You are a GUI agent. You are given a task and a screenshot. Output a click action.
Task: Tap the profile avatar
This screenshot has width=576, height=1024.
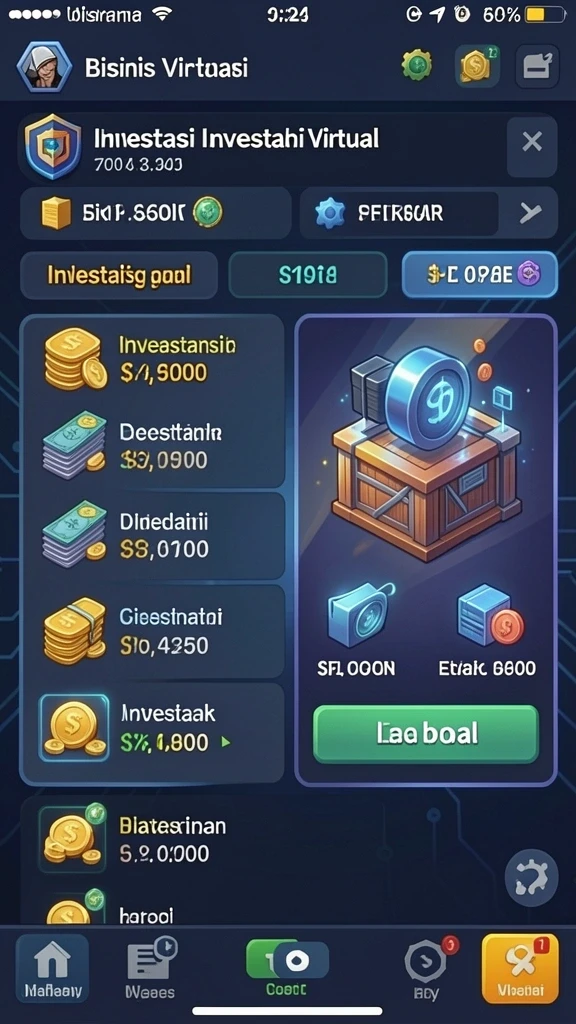click(x=44, y=67)
